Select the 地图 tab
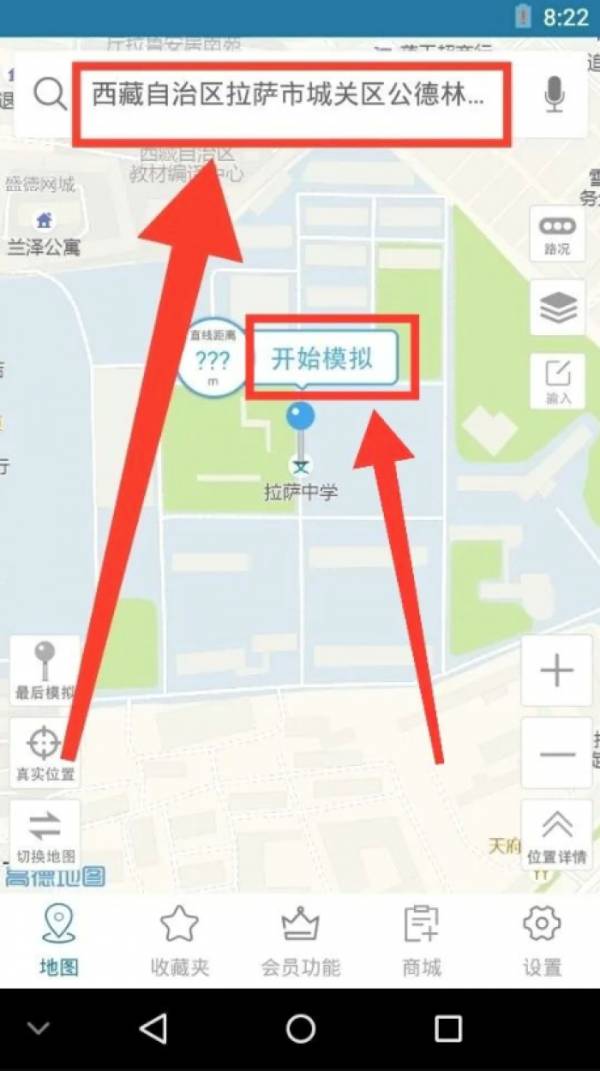The image size is (600, 1071). 59,940
